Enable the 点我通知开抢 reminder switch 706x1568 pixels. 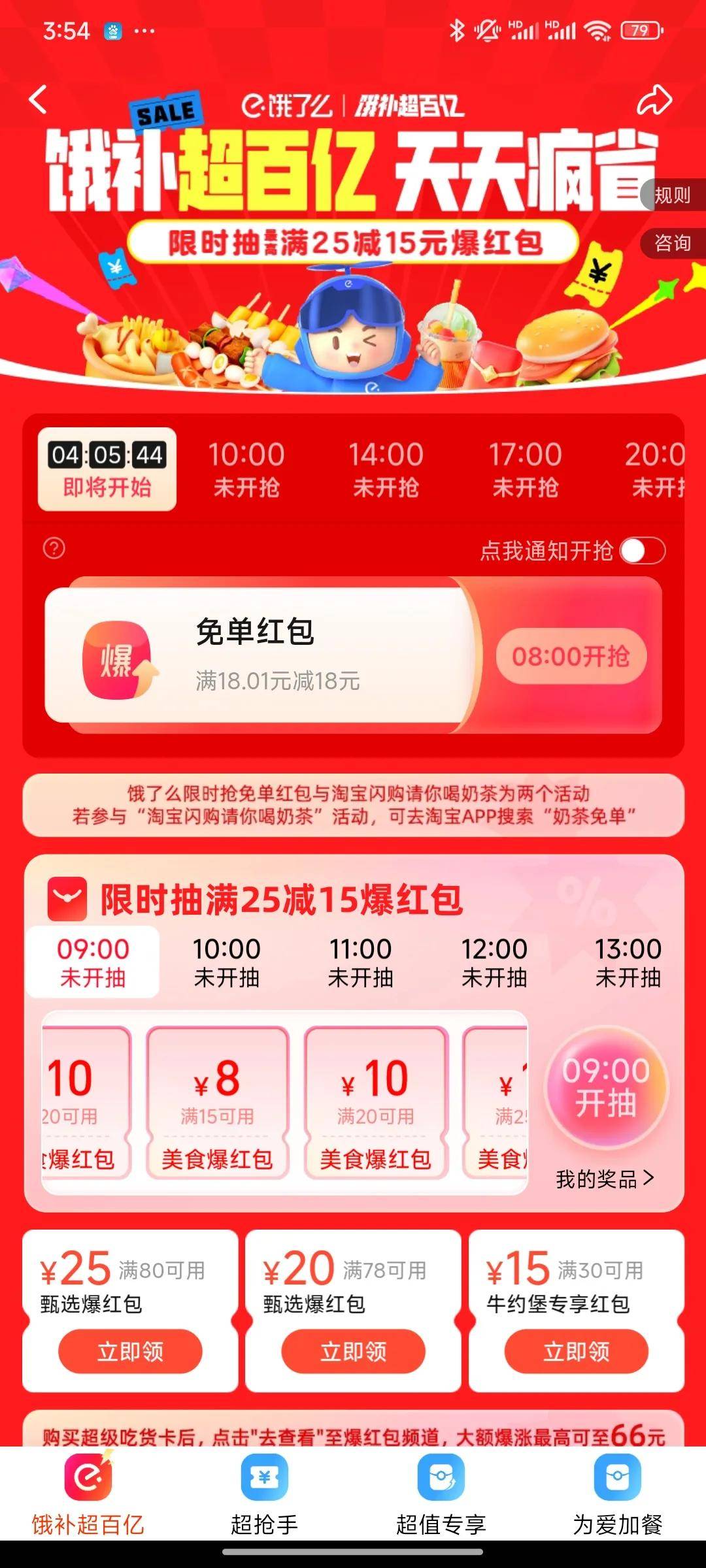tap(642, 551)
